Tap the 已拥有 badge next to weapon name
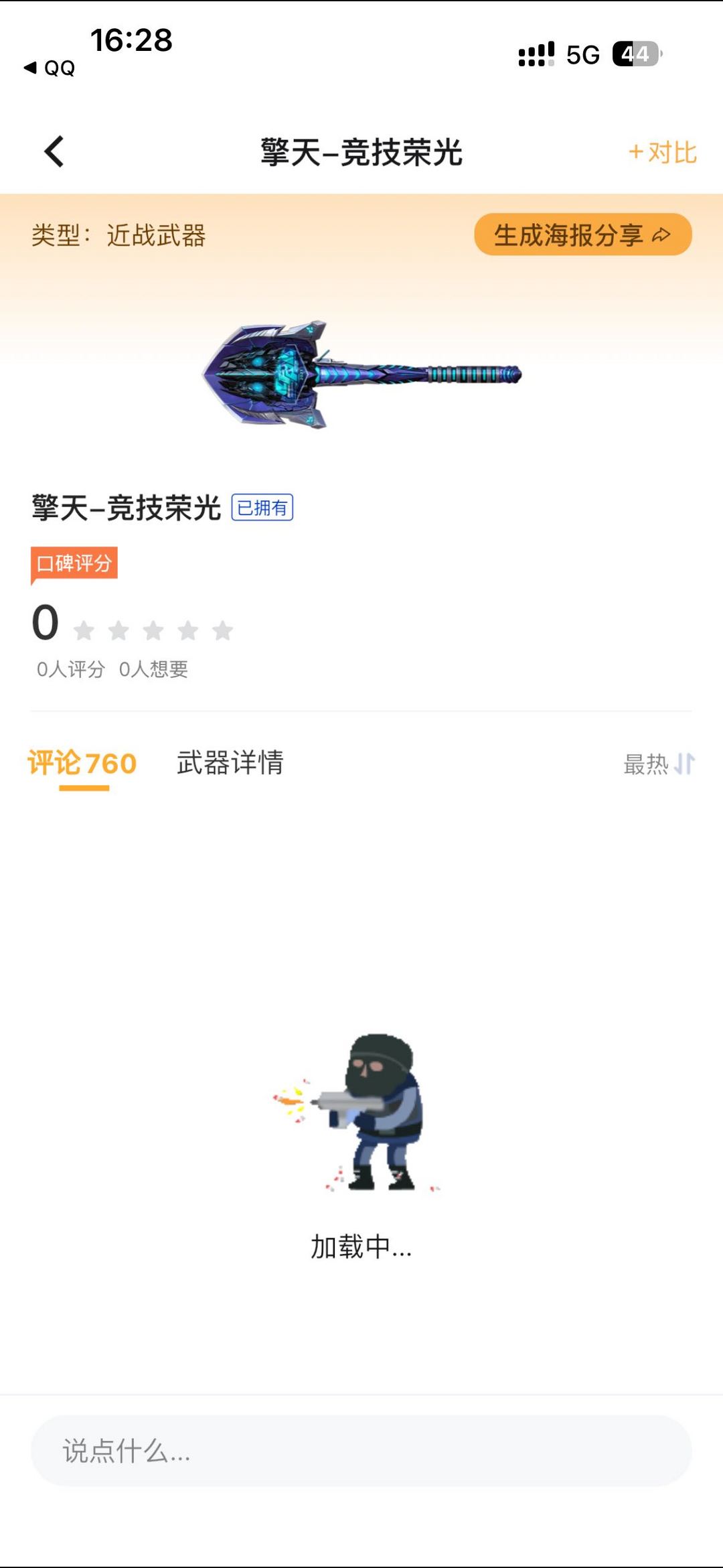723x1568 pixels. [262, 508]
